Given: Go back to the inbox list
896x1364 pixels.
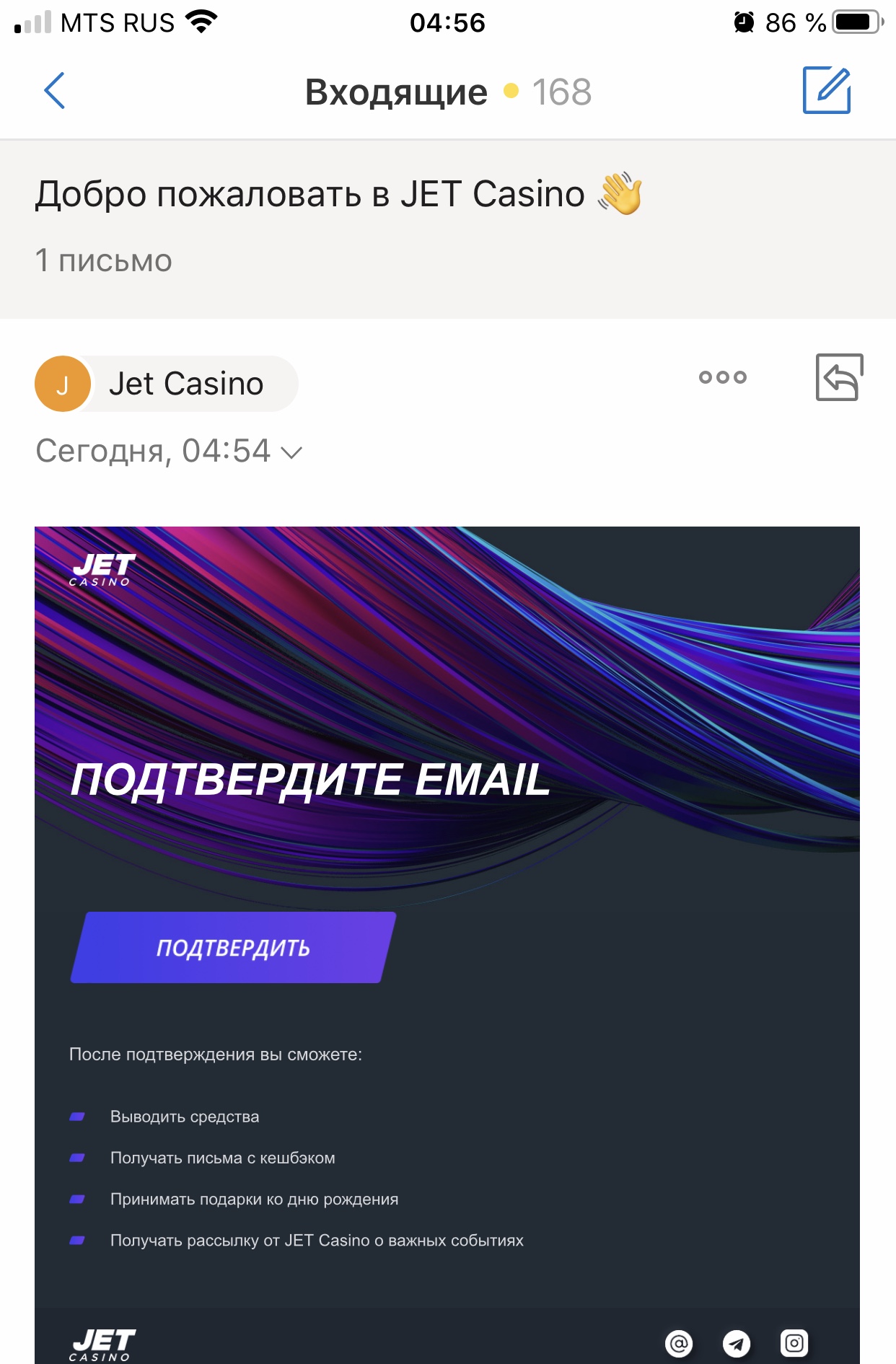Looking at the screenshot, I should [x=55, y=91].
